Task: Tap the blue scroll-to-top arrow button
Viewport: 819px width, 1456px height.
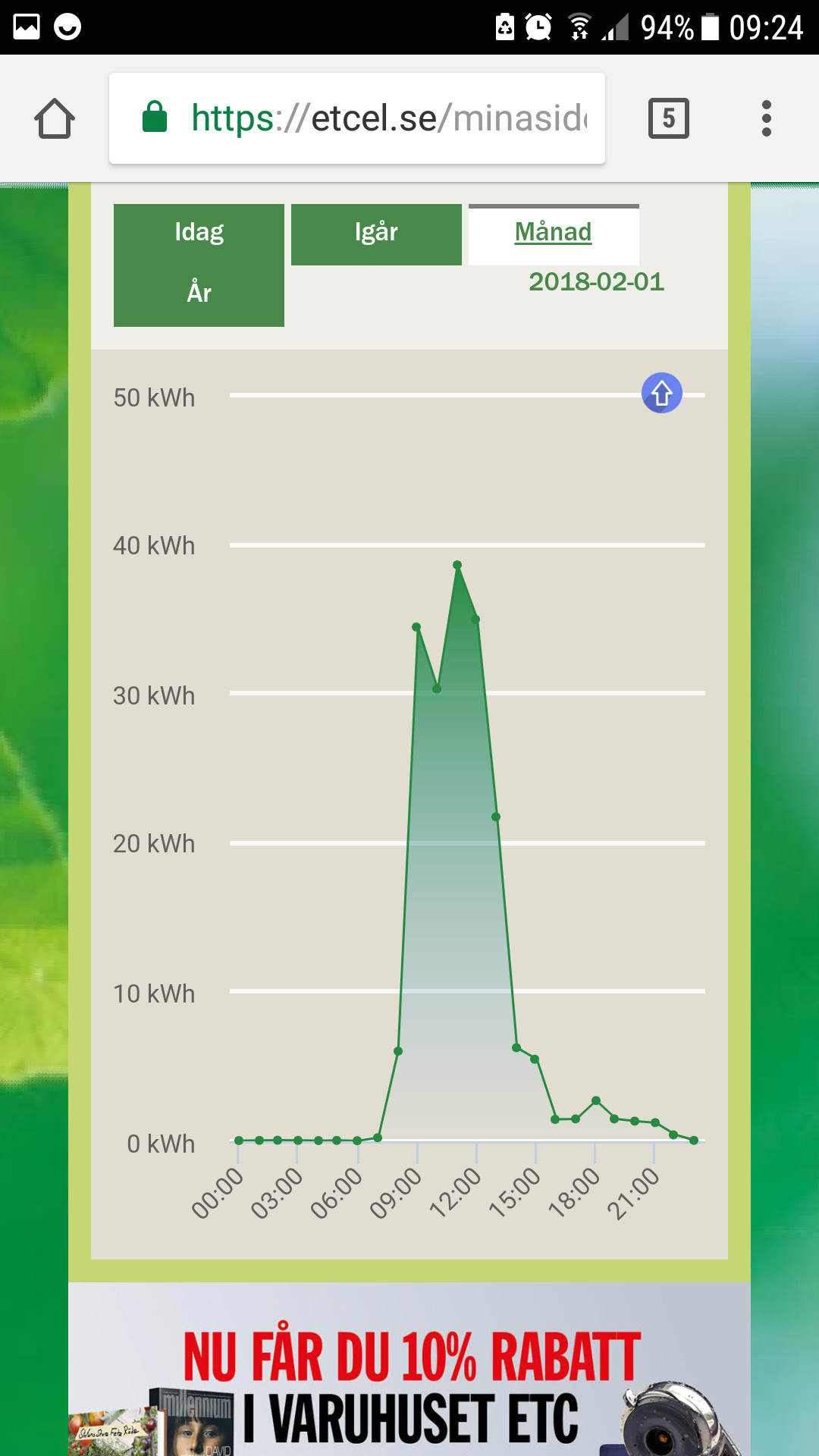Action: pos(661,394)
